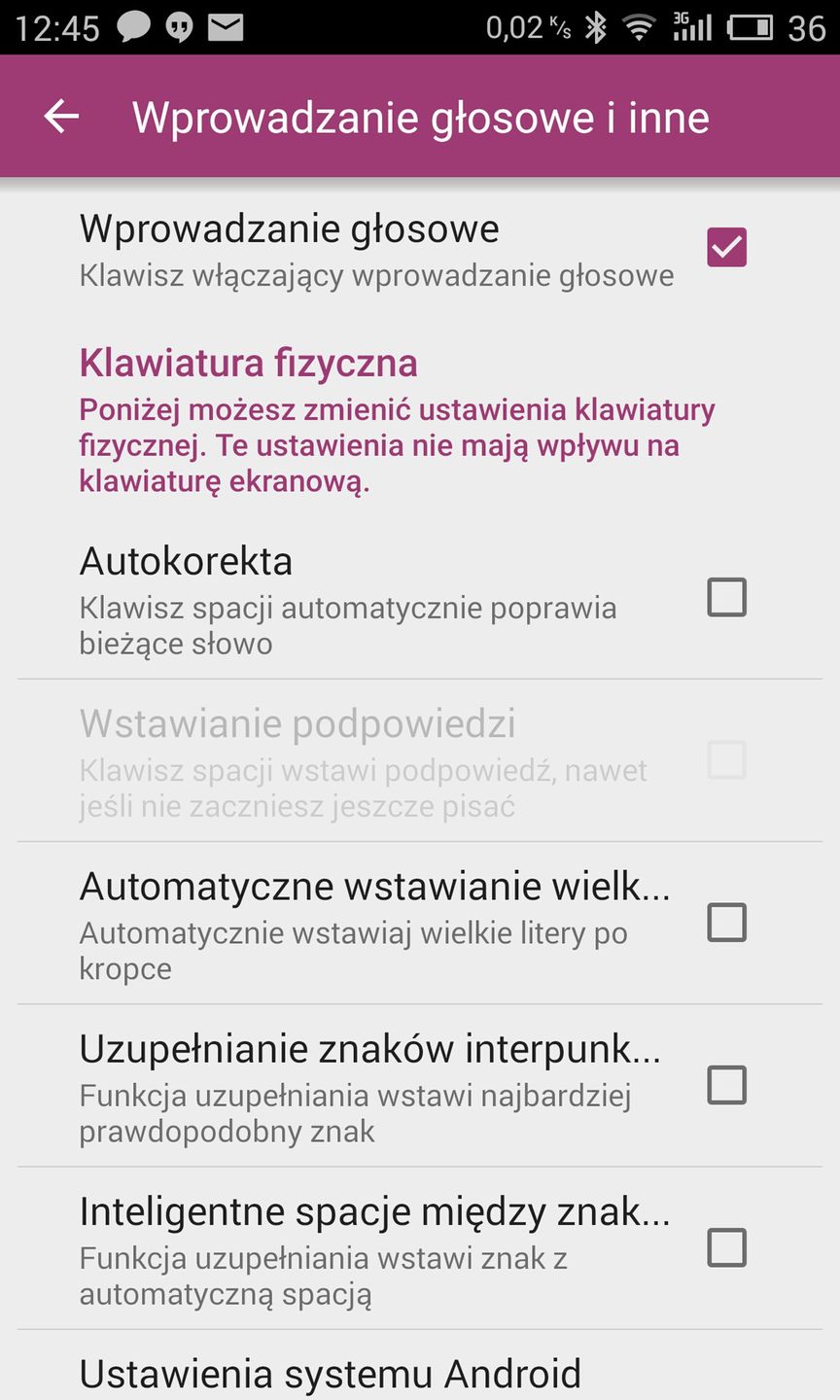Image resolution: width=840 pixels, height=1400 pixels.
Task: Open Ustawienia systemu Android
Action: (x=331, y=1373)
